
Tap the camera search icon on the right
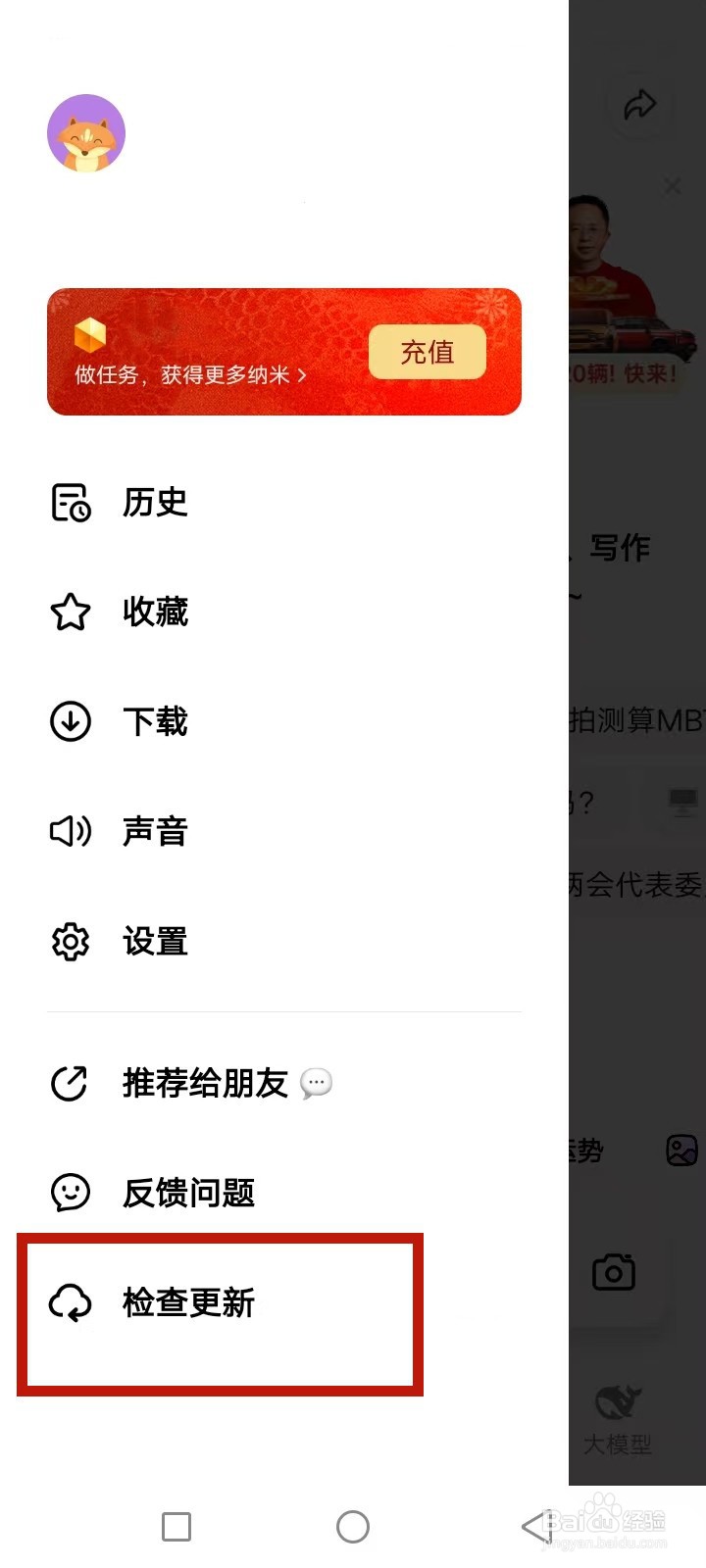click(614, 1271)
